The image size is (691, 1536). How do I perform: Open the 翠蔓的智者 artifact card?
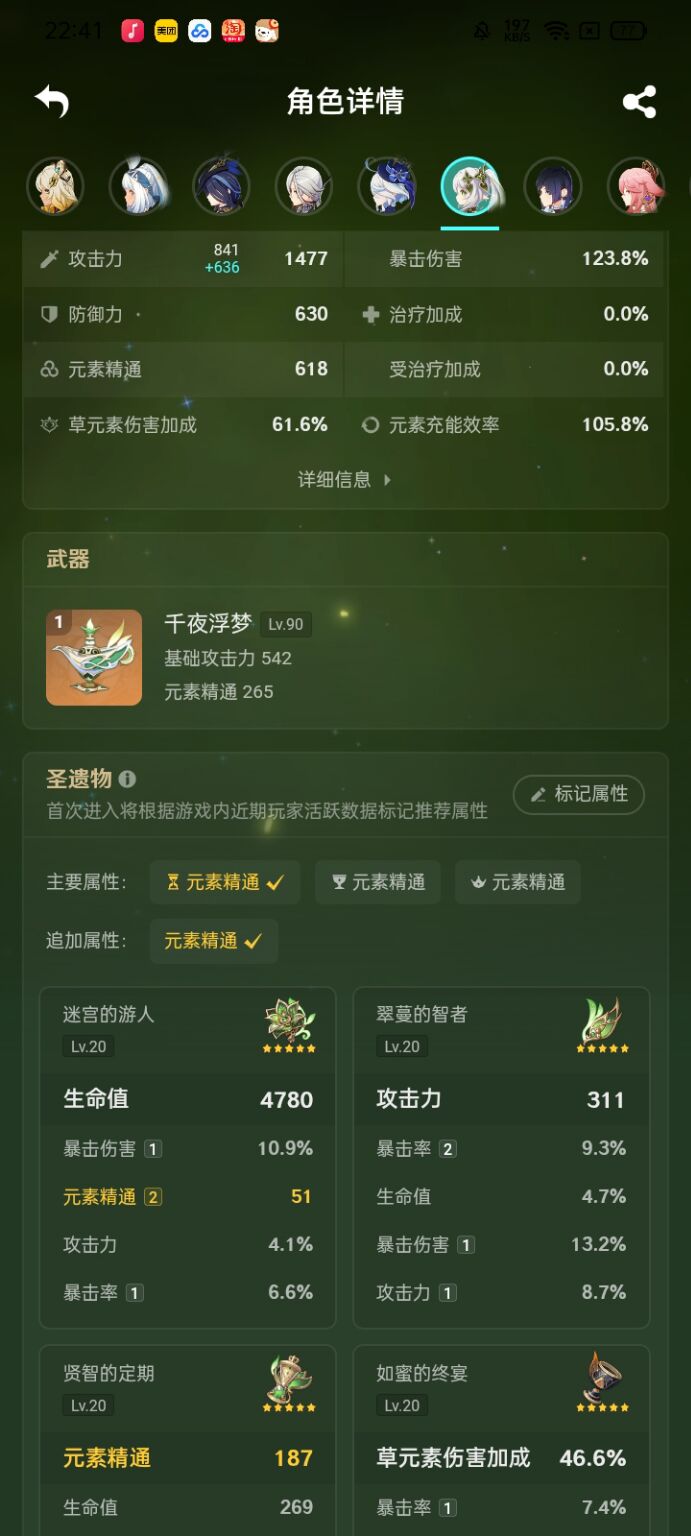(x=501, y=1156)
